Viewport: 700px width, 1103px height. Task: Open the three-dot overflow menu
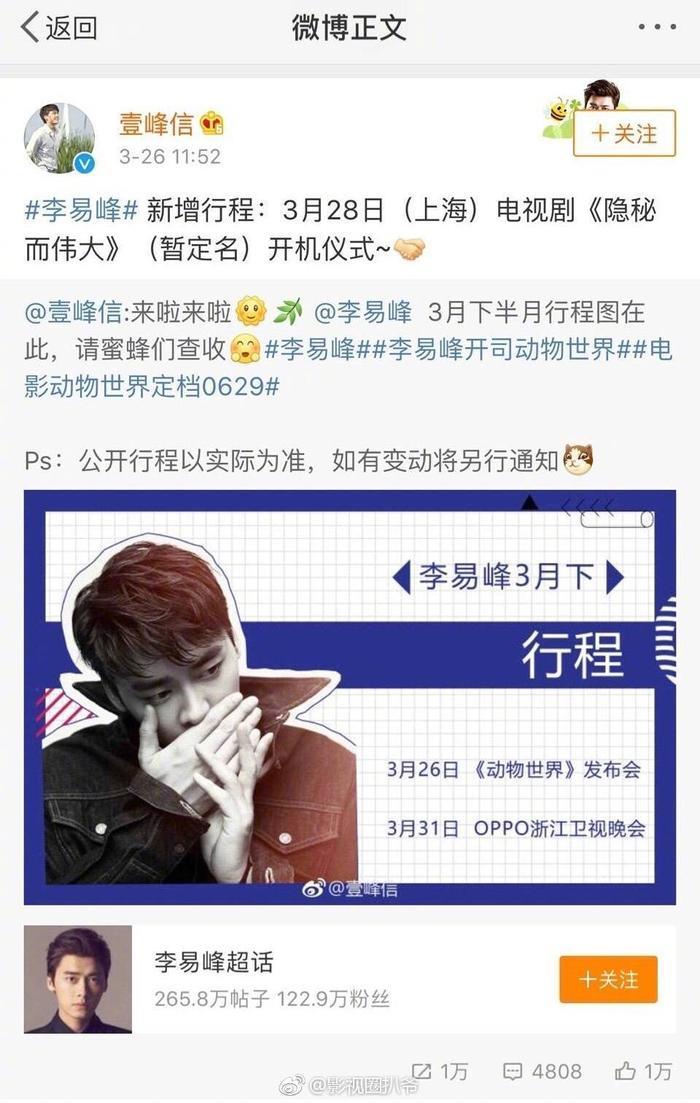pos(657,28)
